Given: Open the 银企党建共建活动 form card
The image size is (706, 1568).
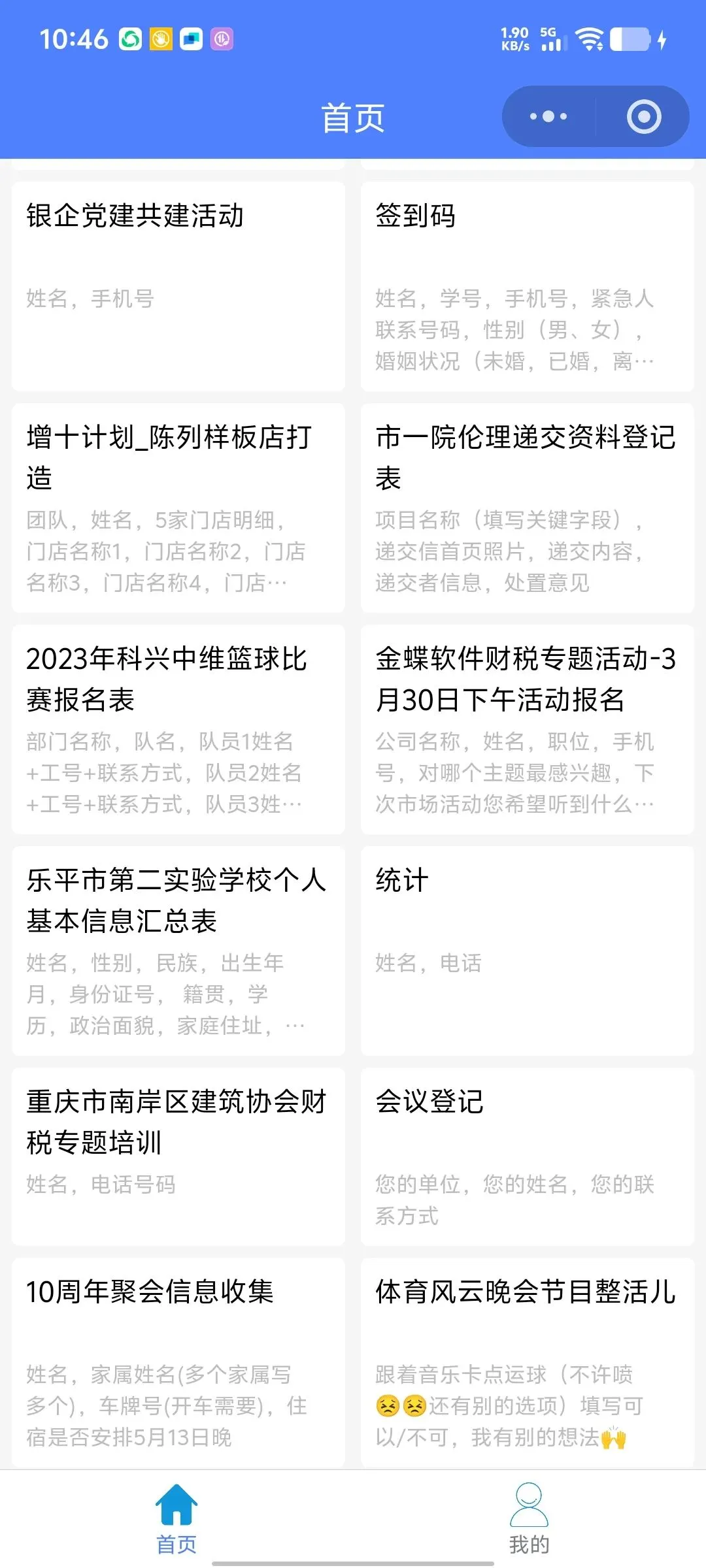Looking at the screenshot, I should click(178, 287).
